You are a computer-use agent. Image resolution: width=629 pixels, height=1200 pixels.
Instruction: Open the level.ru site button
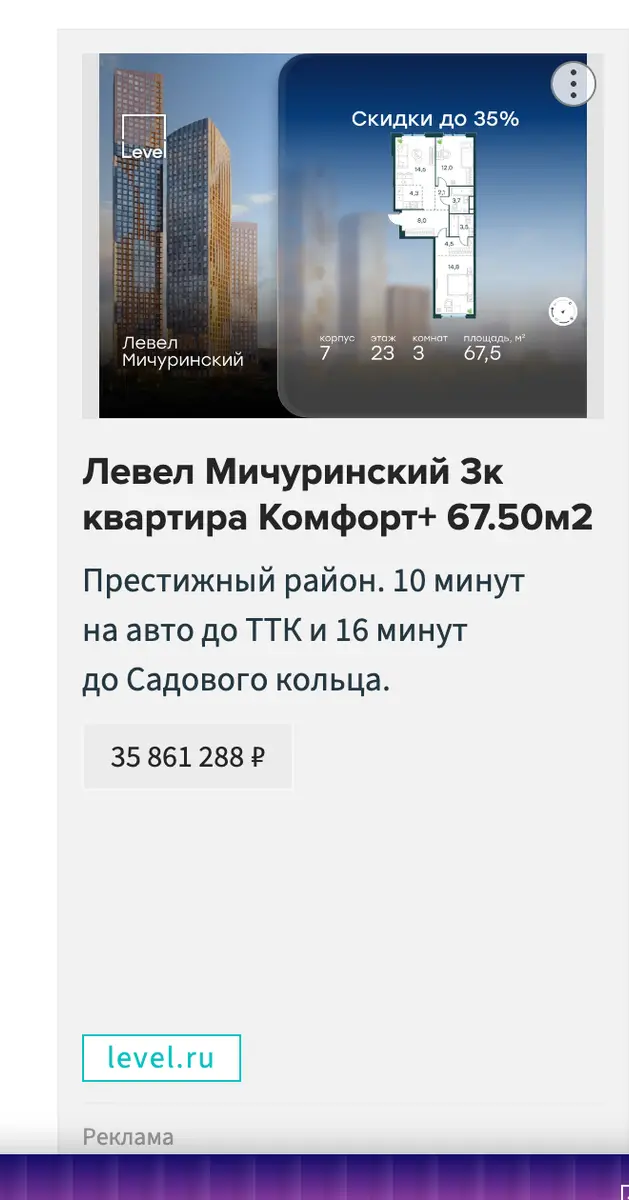[x=161, y=1058]
